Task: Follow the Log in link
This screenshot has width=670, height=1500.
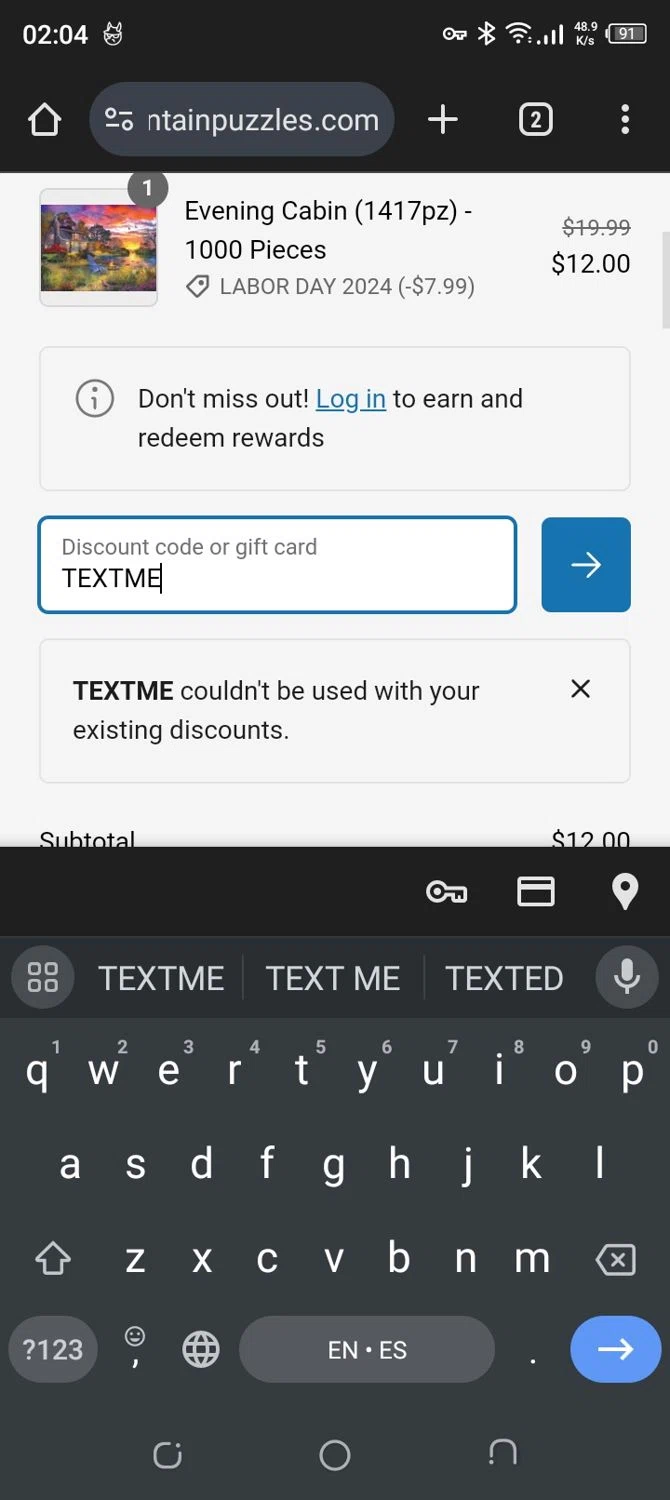Action: point(350,398)
